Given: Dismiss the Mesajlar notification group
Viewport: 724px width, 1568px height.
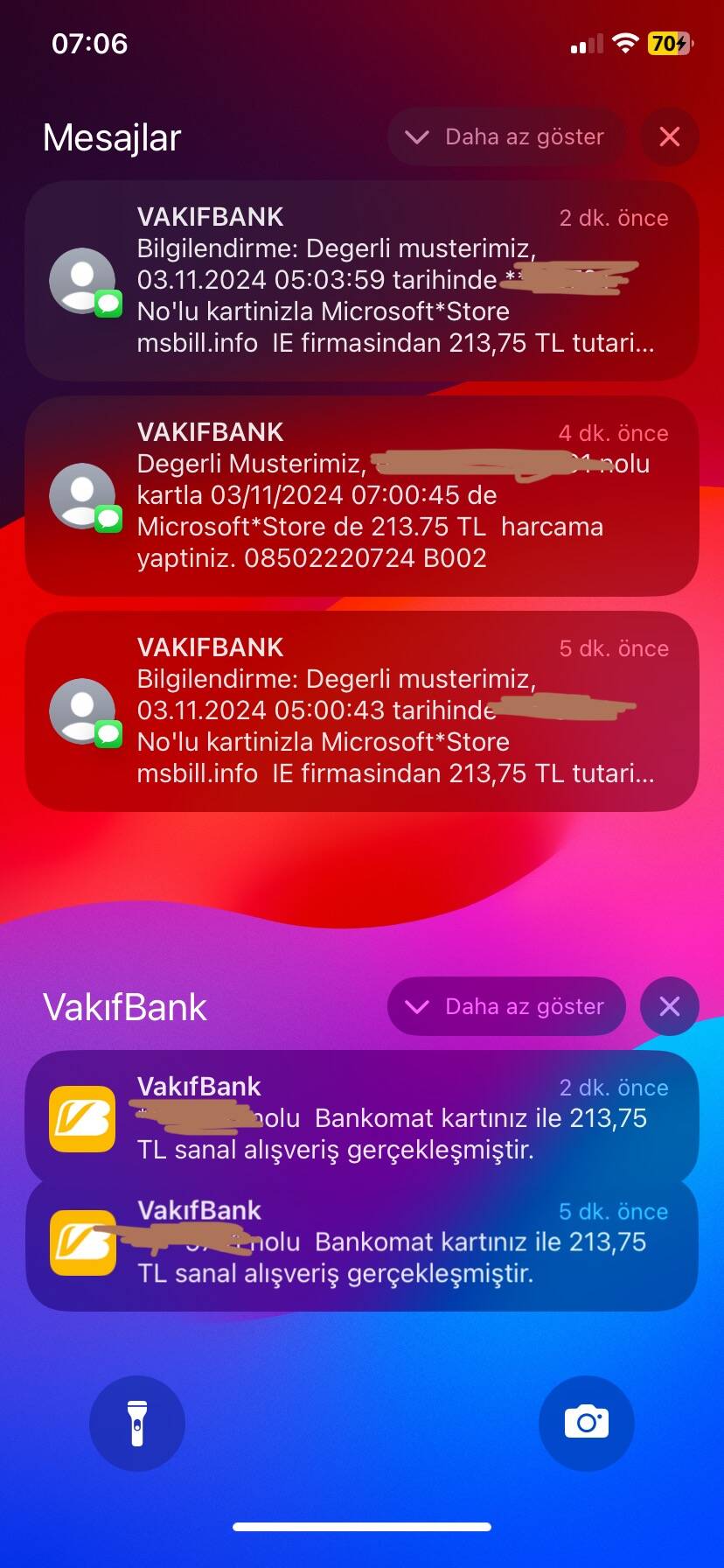Looking at the screenshot, I should click(x=670, y=137).
